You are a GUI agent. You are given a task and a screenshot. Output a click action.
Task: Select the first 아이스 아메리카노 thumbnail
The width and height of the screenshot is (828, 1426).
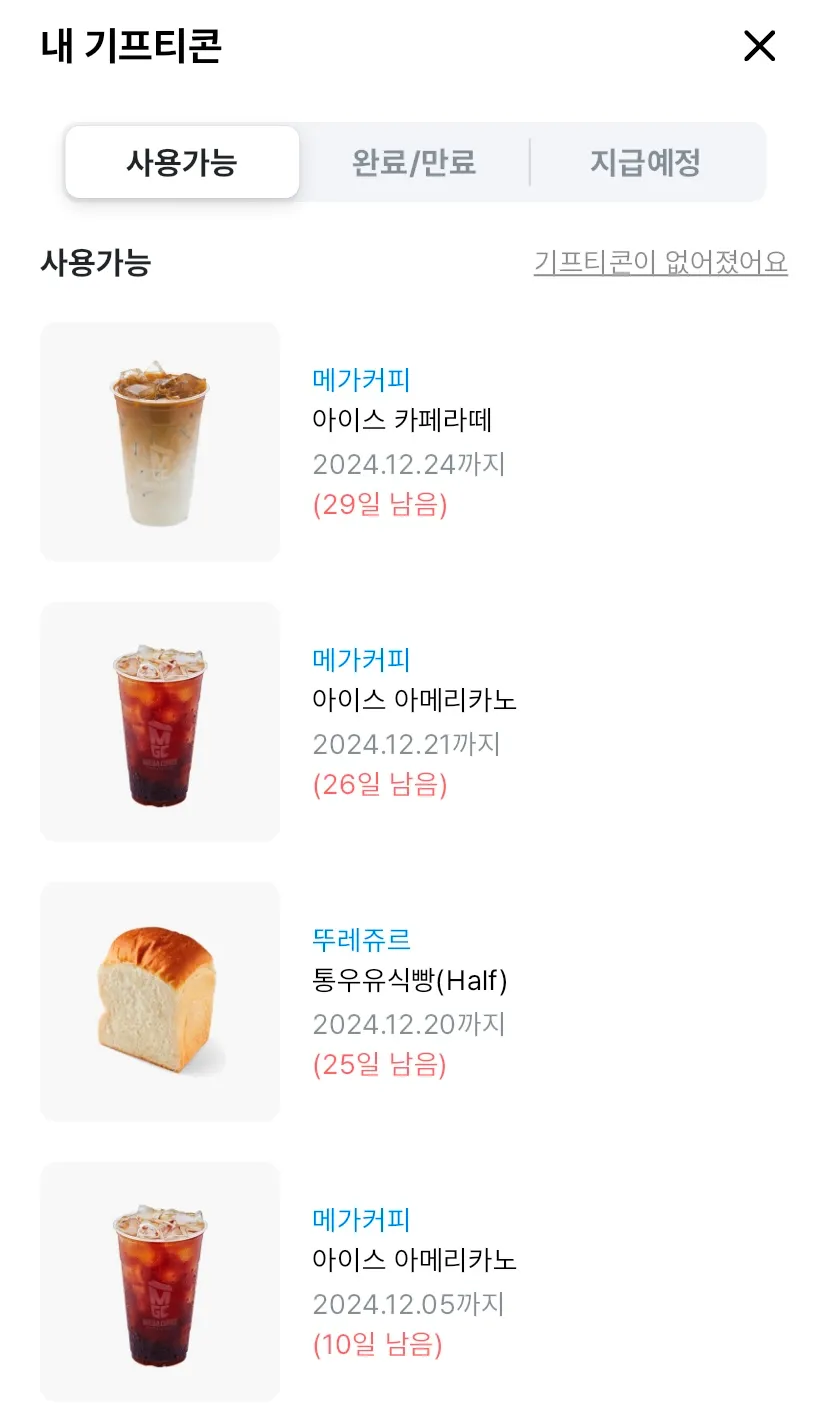click(x=159, y=721)
